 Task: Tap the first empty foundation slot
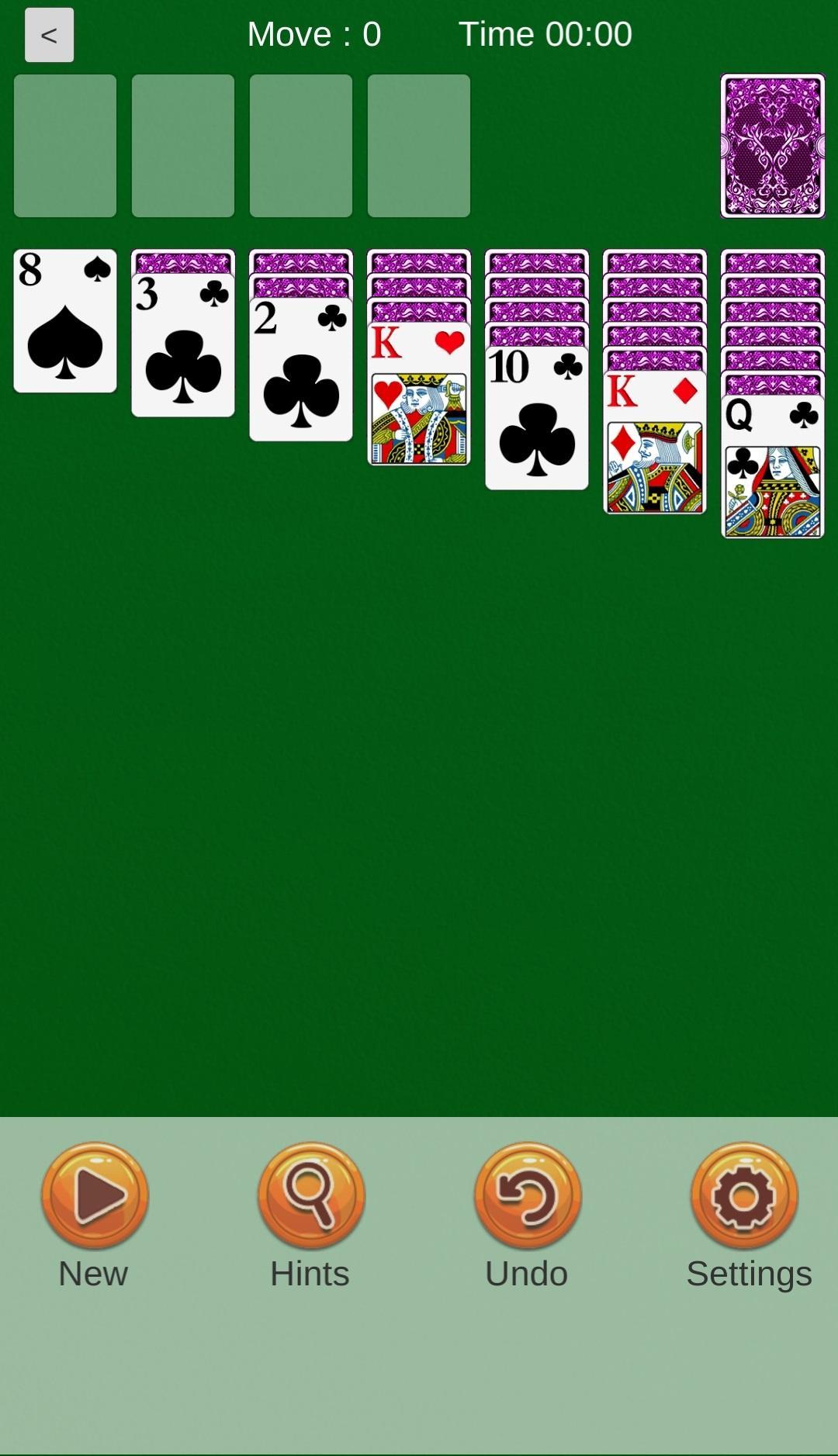pyautogui.click(x=64, y=146)
